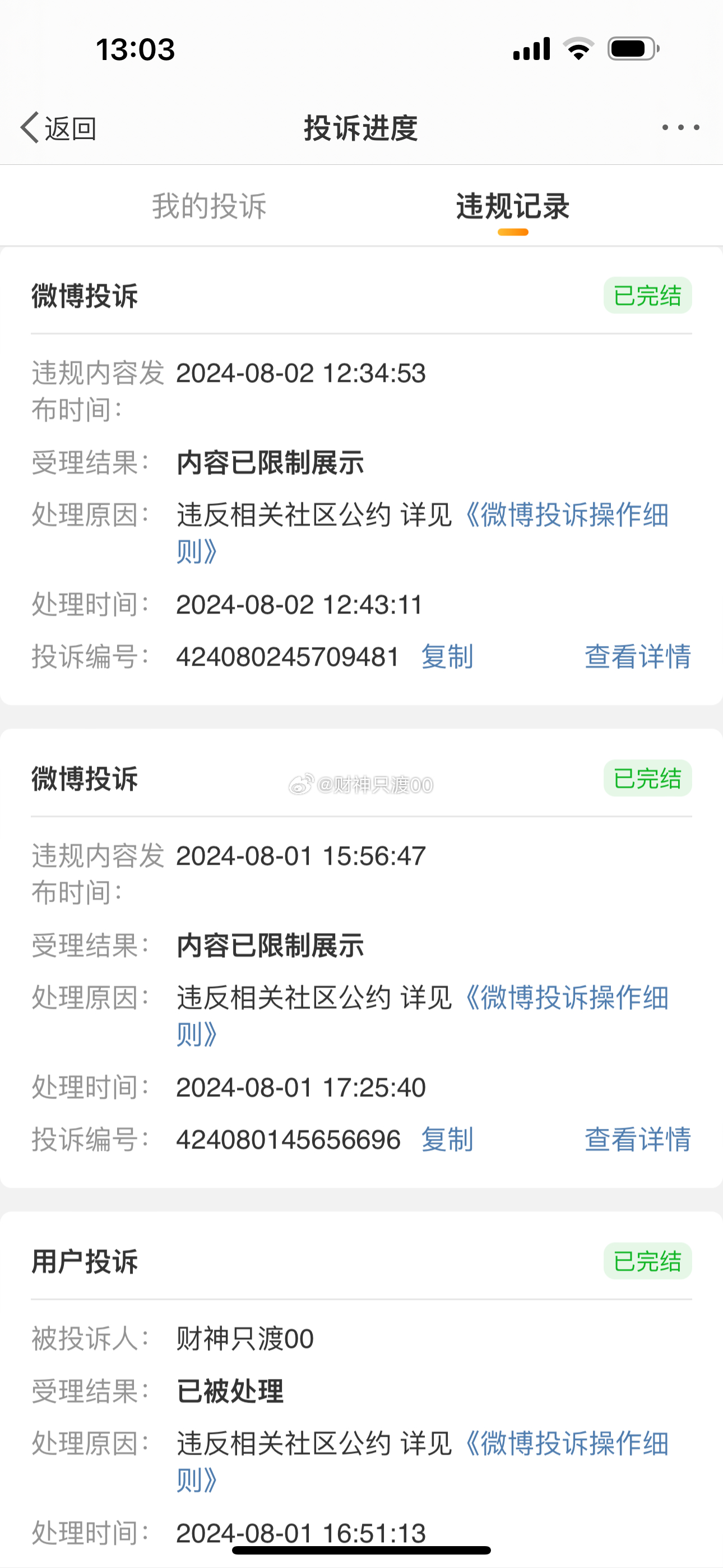Select the 违规记录 tab

pyautogui.click(x=512, y=206)
